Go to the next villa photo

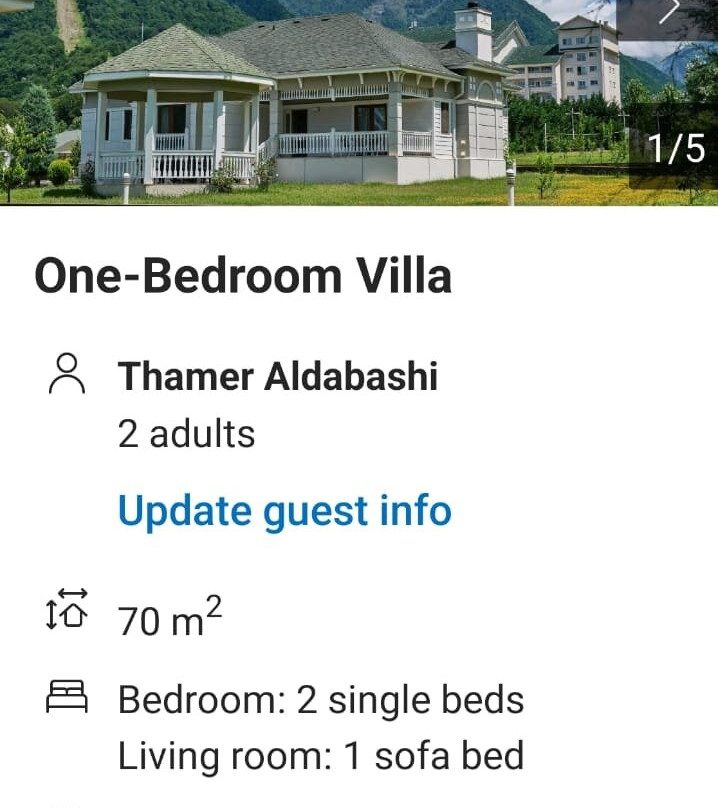[669, 12]
